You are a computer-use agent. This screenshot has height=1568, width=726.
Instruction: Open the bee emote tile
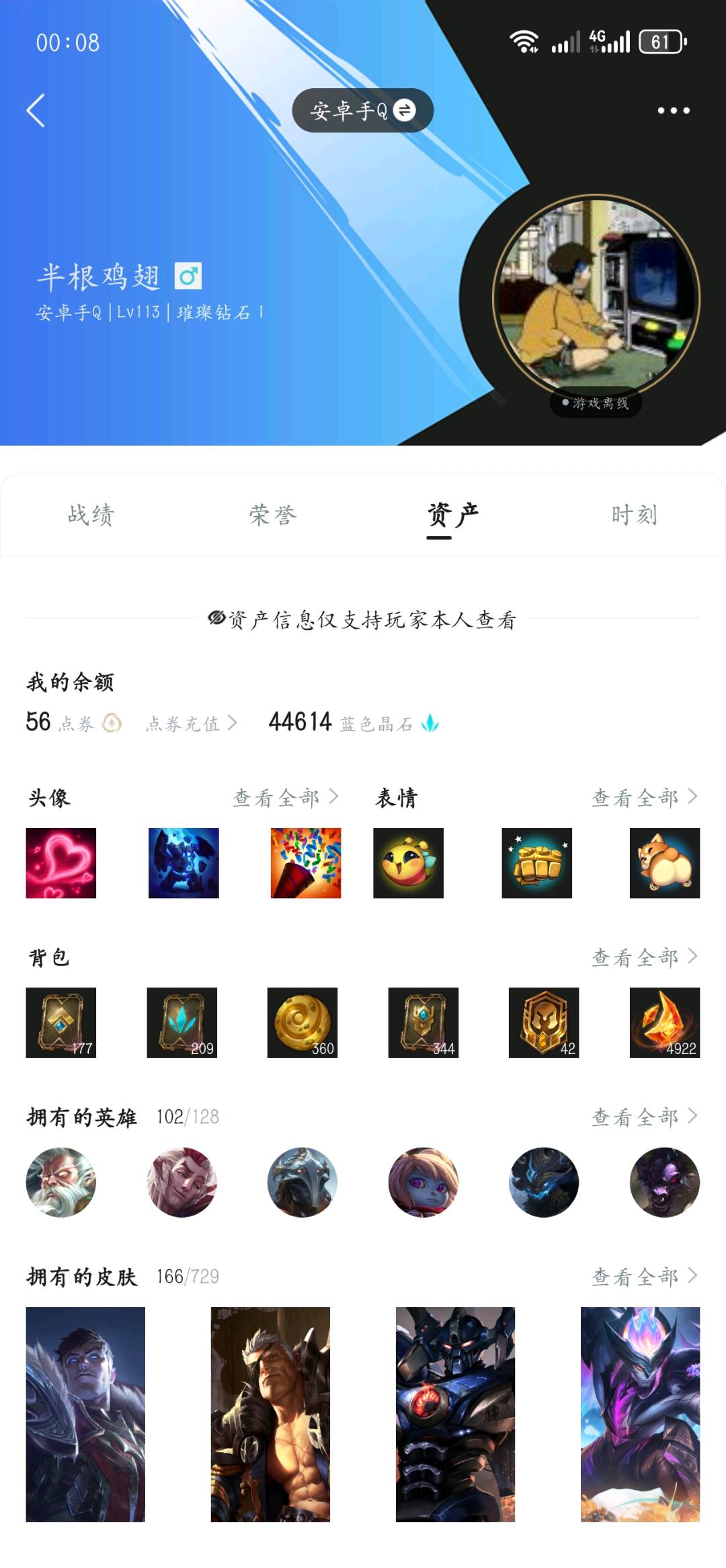[x=409, y=863]
